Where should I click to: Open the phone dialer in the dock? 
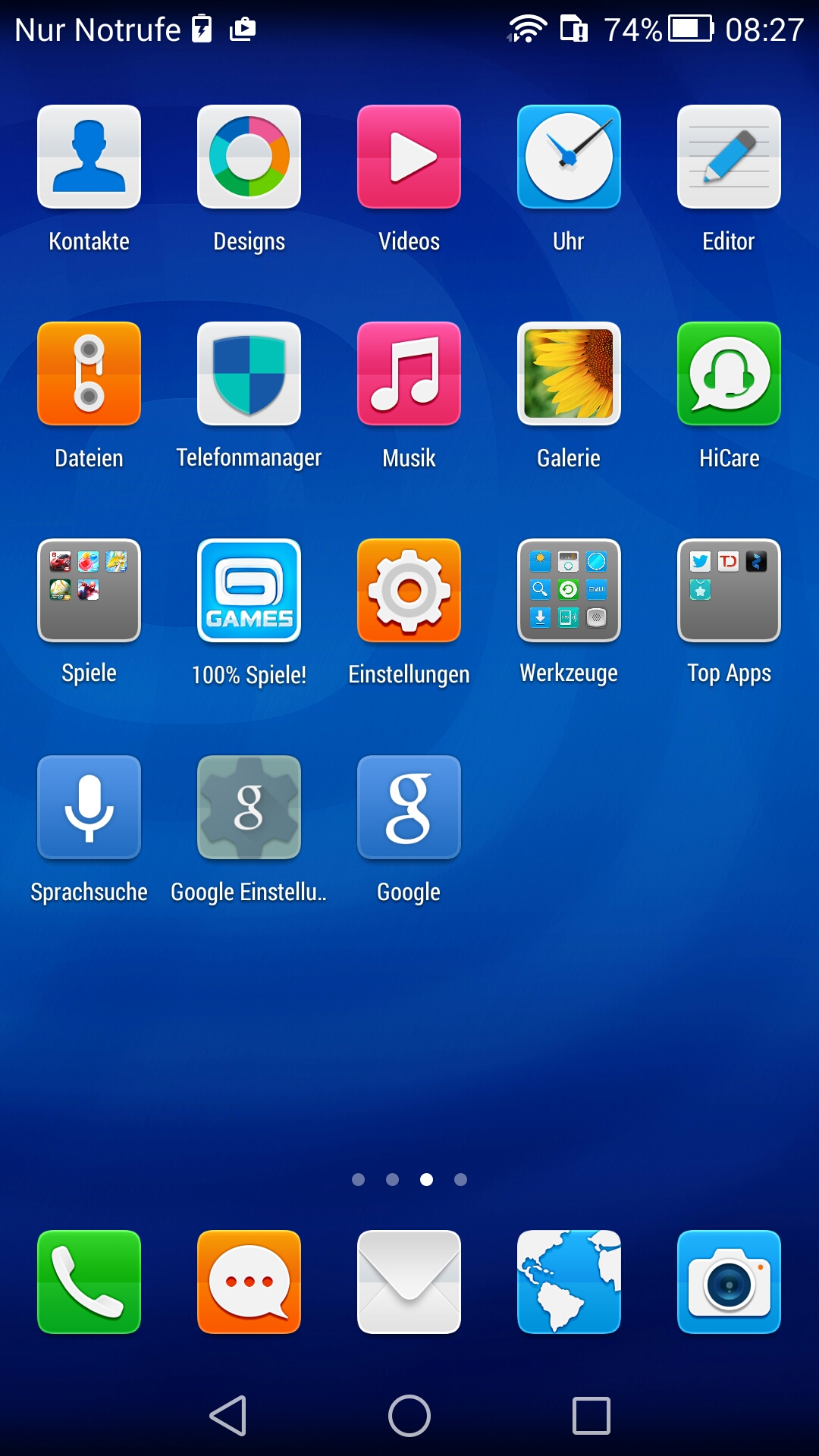pos(89,1282)
